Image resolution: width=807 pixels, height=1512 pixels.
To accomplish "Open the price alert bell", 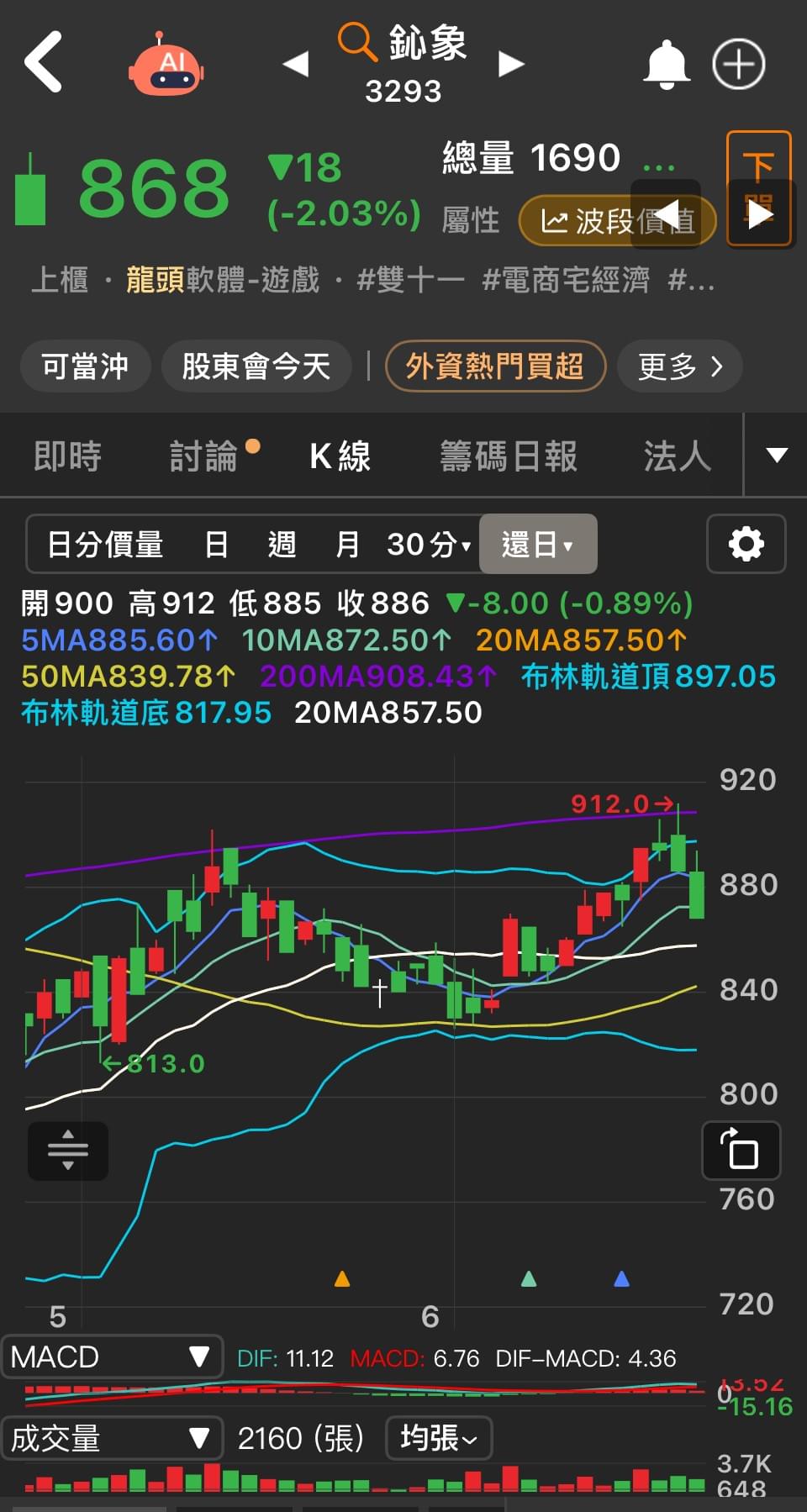I will 666,64.
